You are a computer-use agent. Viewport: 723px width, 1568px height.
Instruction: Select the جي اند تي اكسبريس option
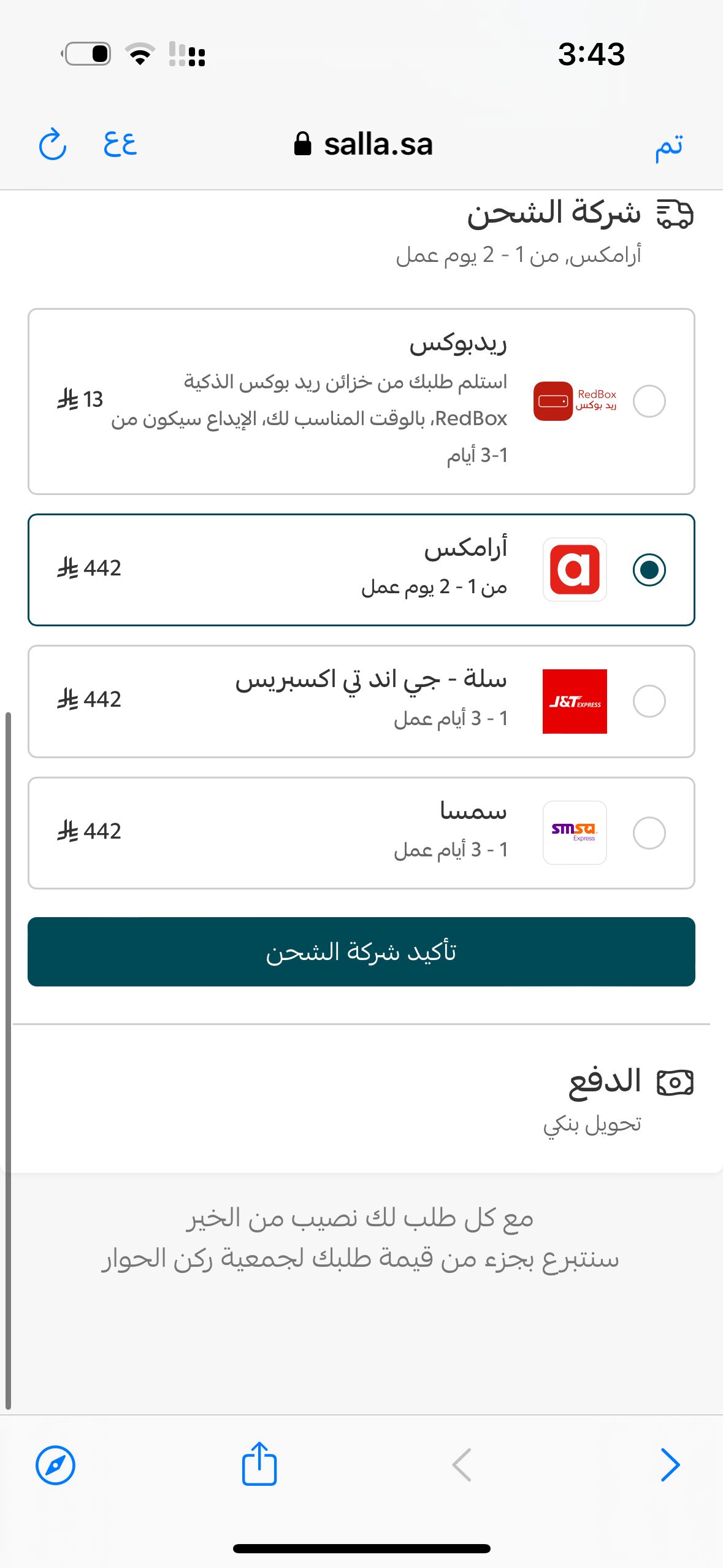650,701
